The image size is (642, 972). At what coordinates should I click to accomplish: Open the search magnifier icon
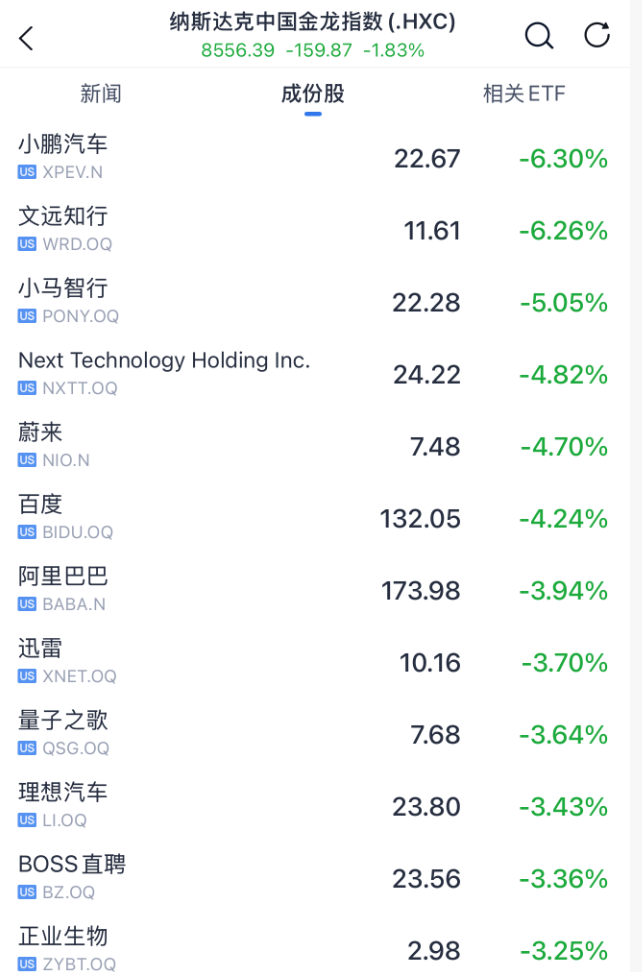click(x=539, y=36)
